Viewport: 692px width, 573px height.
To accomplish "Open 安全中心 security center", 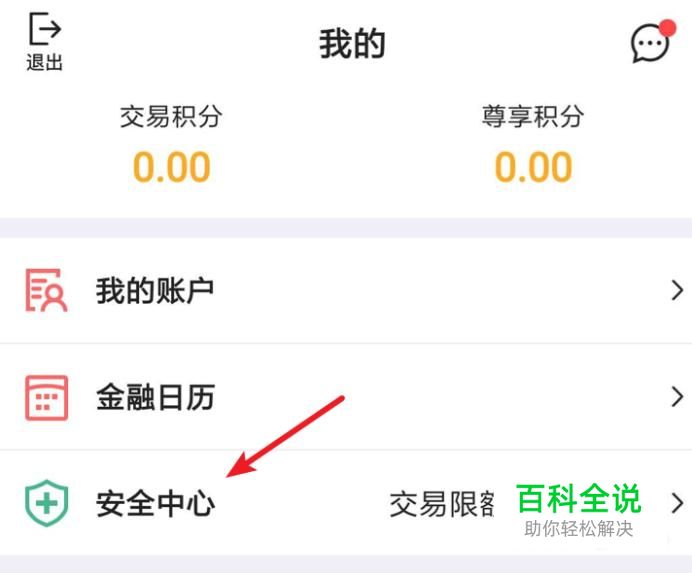I will (x=346, y=503).
